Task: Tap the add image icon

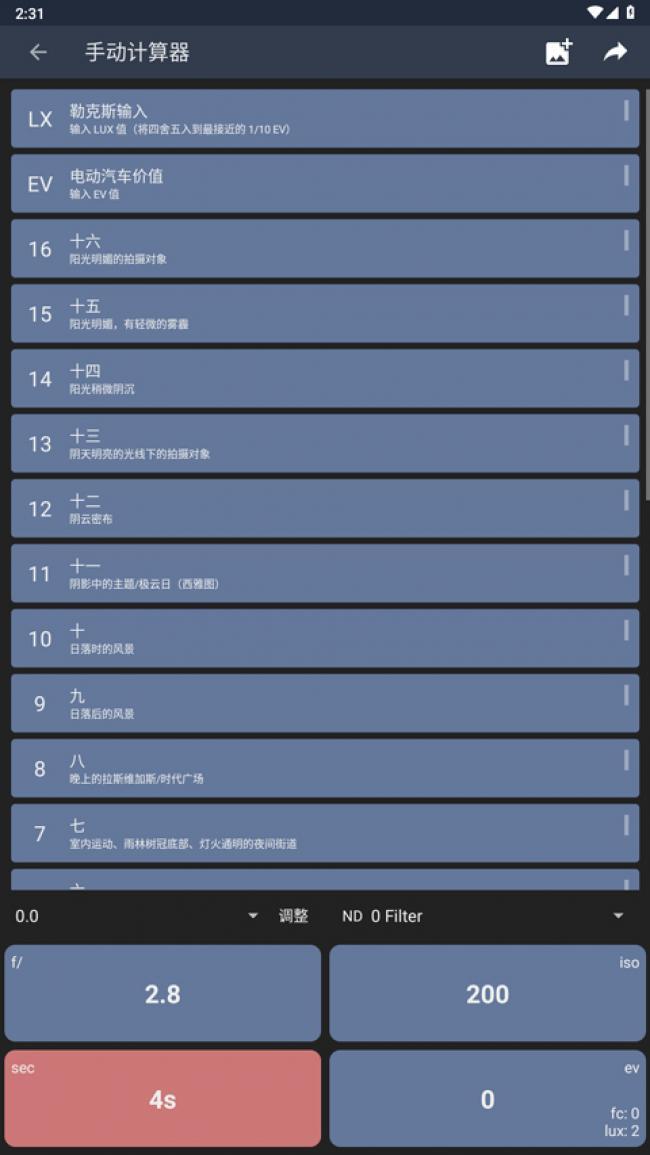Action: click(x=558, y=52)
